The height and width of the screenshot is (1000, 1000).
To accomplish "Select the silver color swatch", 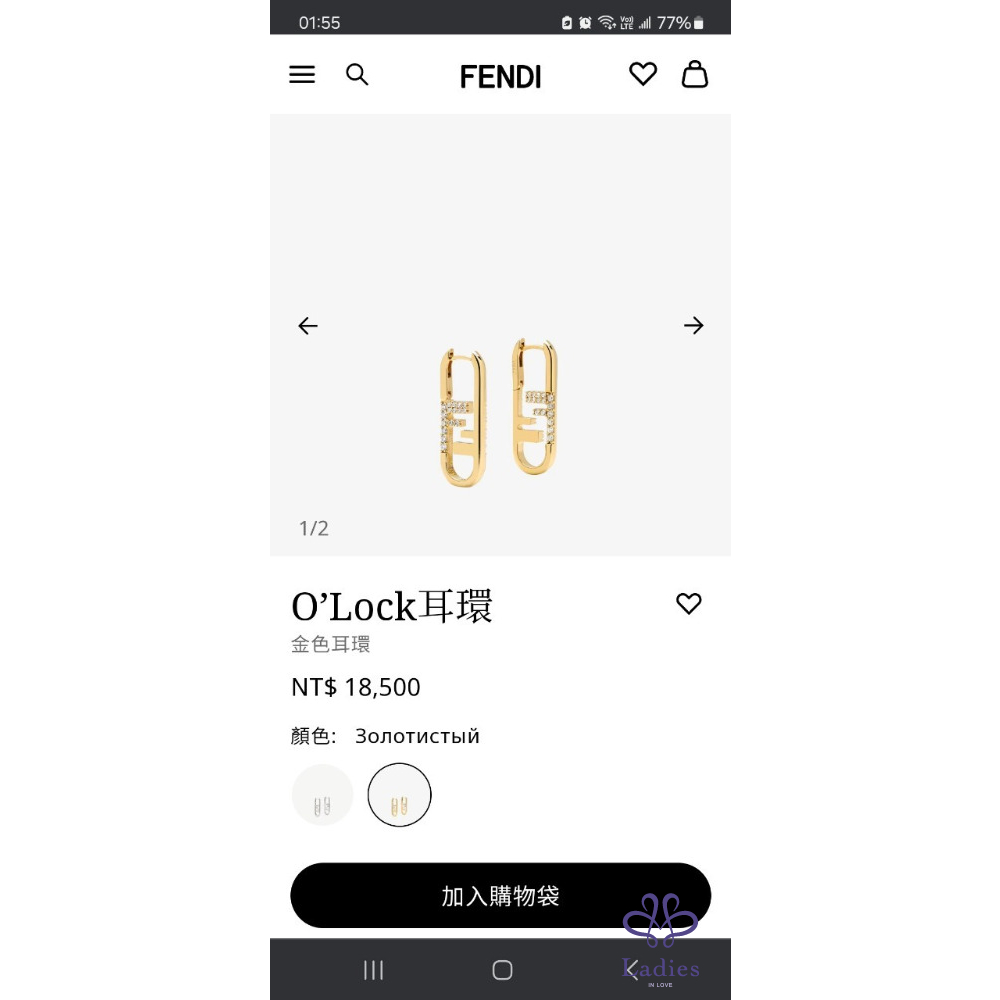I will point(323,796).
